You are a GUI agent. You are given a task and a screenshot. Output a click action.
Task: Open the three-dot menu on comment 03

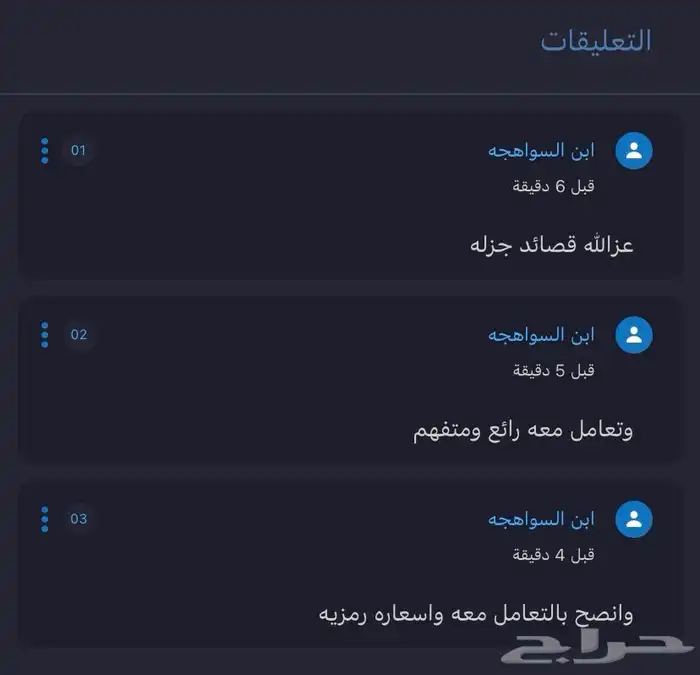[x=45, y=519]
